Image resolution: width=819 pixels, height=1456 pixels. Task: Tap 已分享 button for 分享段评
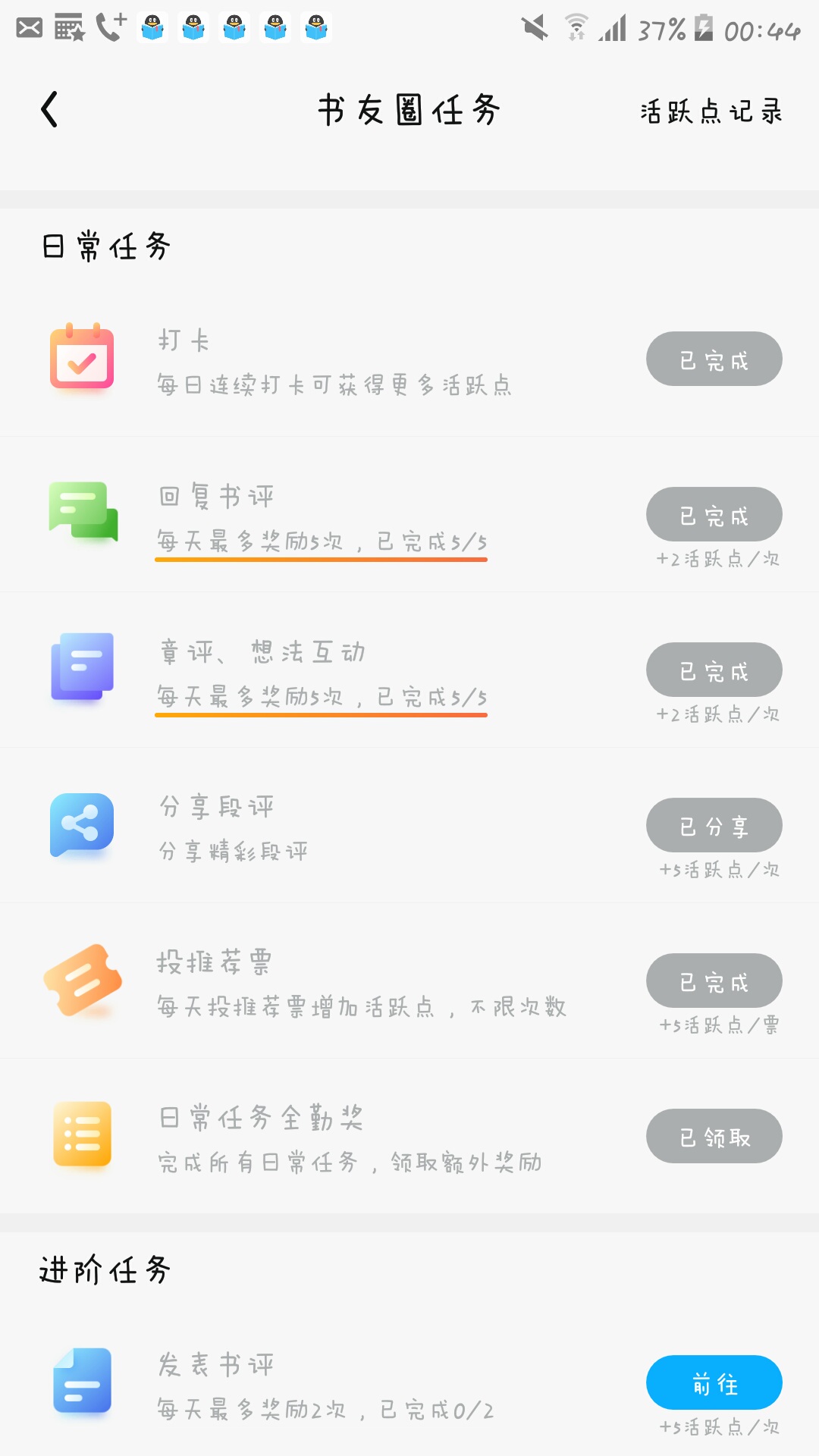pyautogui.click(x=714, y=825)
